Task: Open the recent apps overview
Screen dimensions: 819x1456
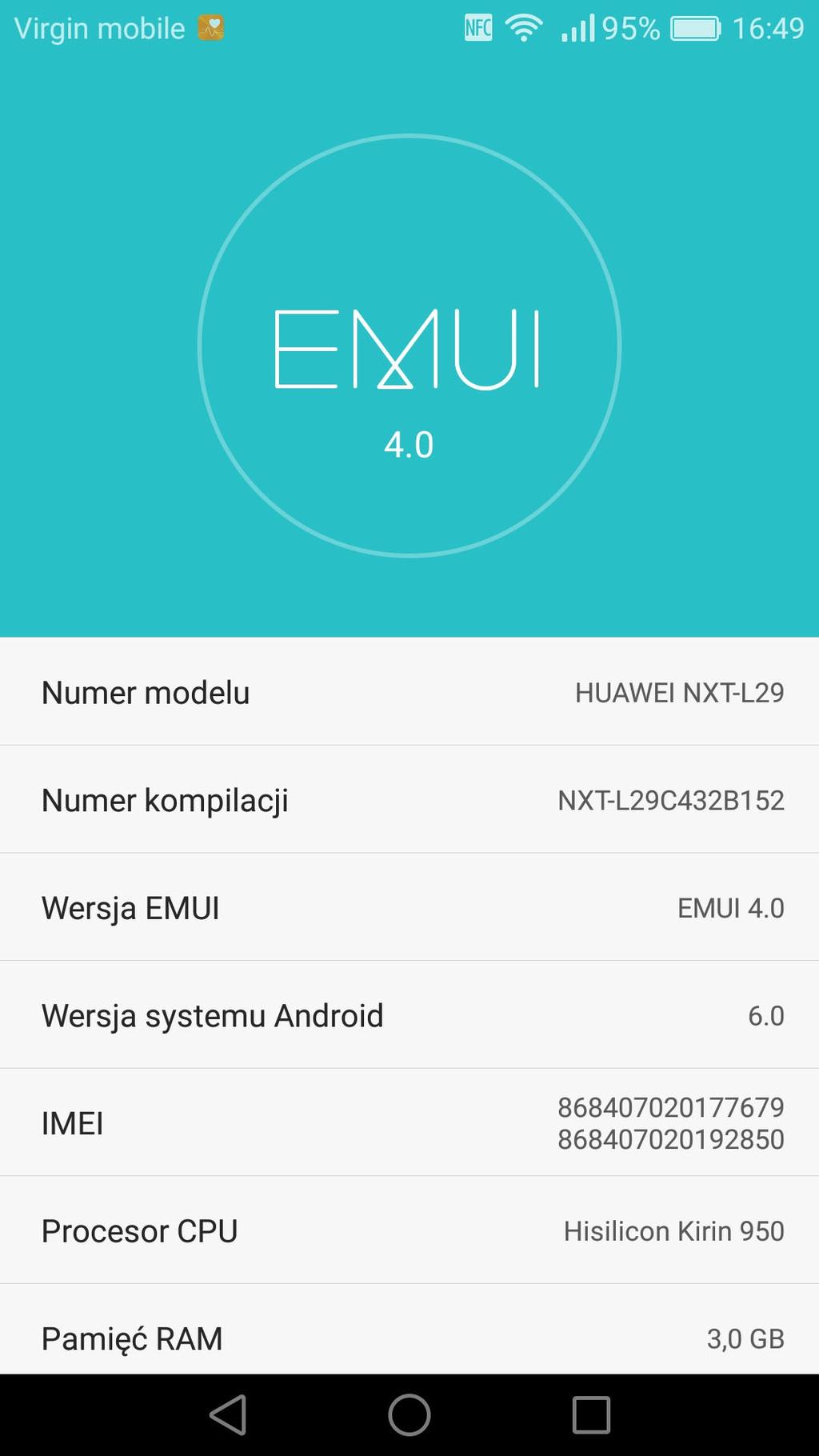Action: pos(591,1414)
